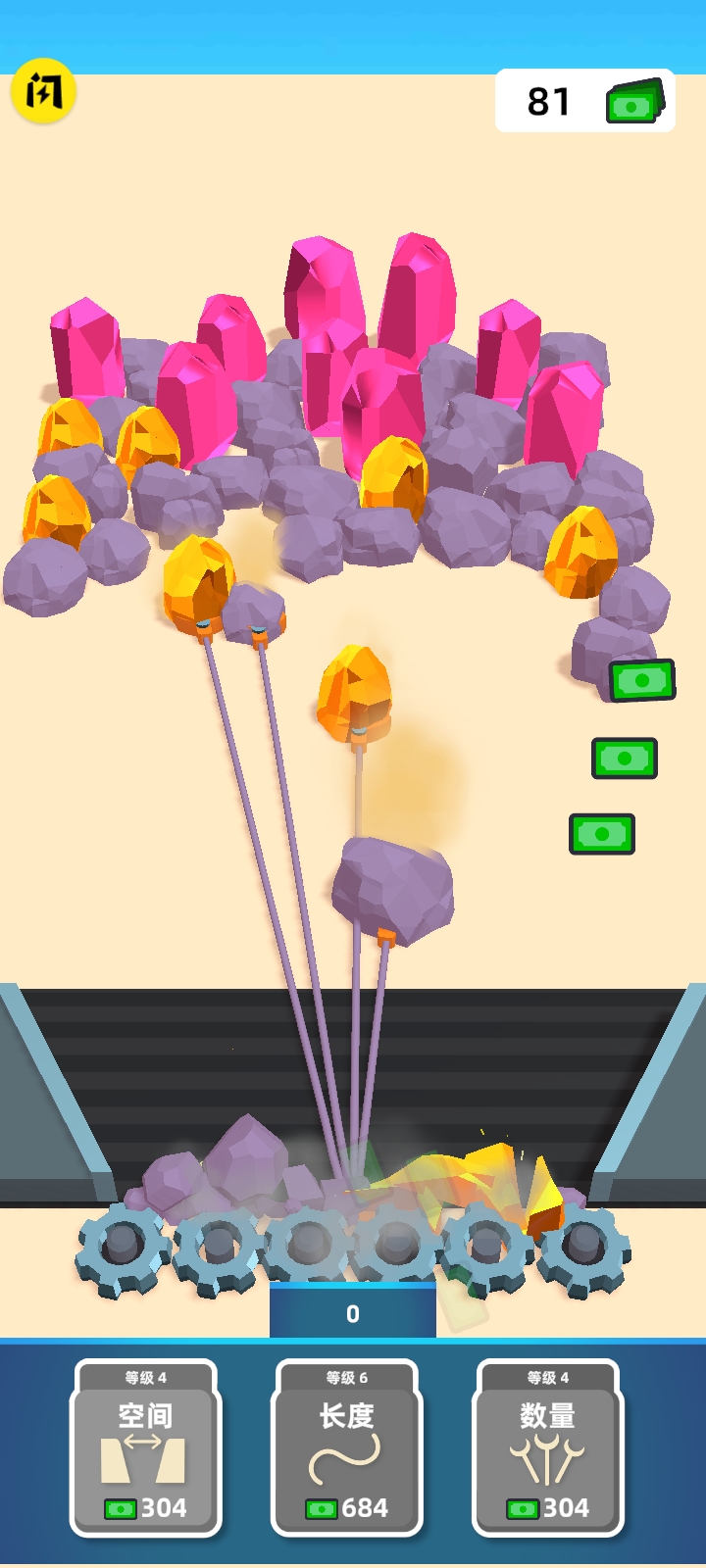
Task: Upgrade 长度 for 684 cash
Action: tap(347, 1448)
